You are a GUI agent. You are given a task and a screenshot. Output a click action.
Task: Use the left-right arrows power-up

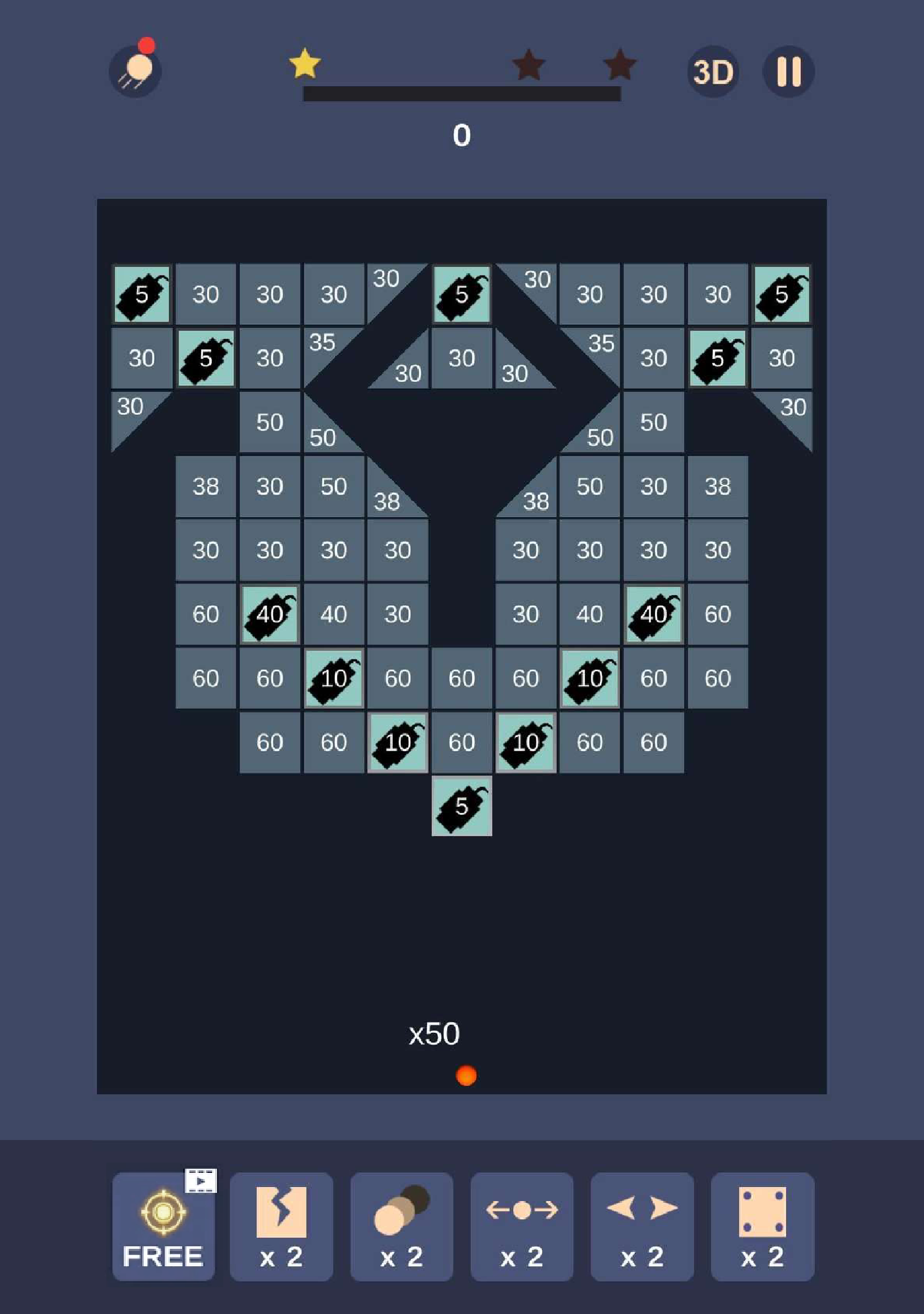point(642,1226)
